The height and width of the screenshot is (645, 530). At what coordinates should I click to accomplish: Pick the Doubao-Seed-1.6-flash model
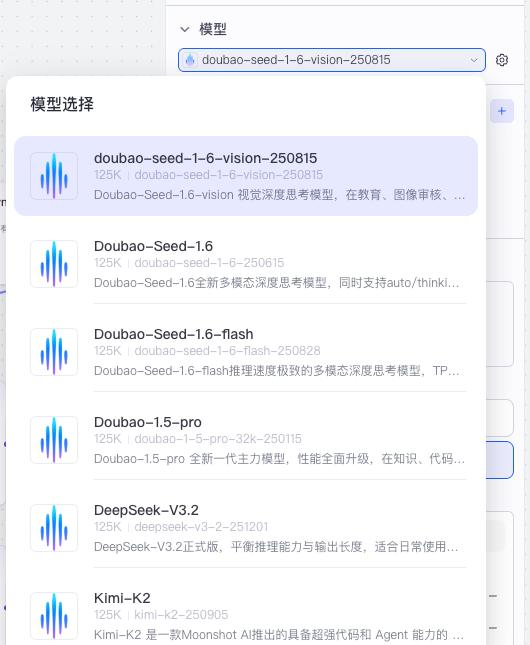pos(246,352)
